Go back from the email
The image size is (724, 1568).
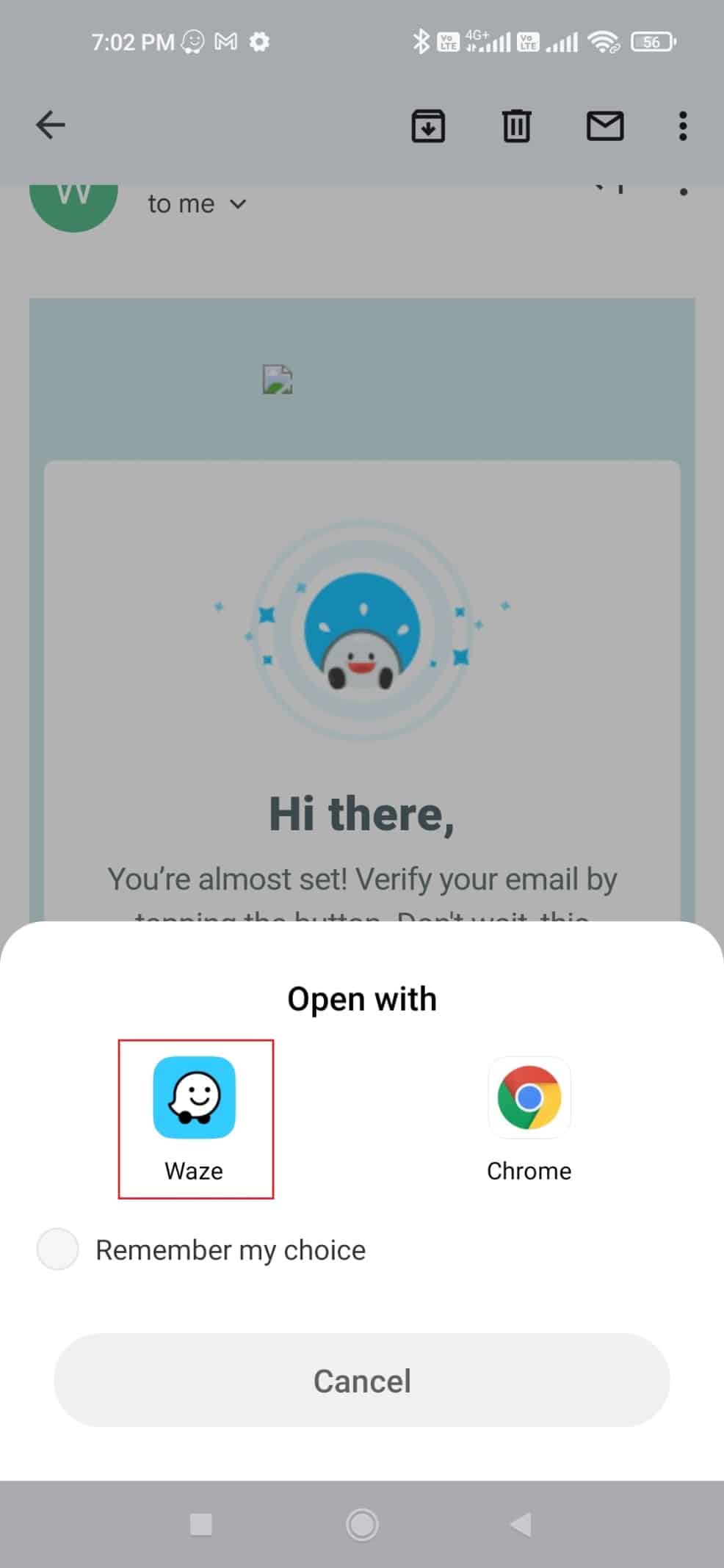51,126
